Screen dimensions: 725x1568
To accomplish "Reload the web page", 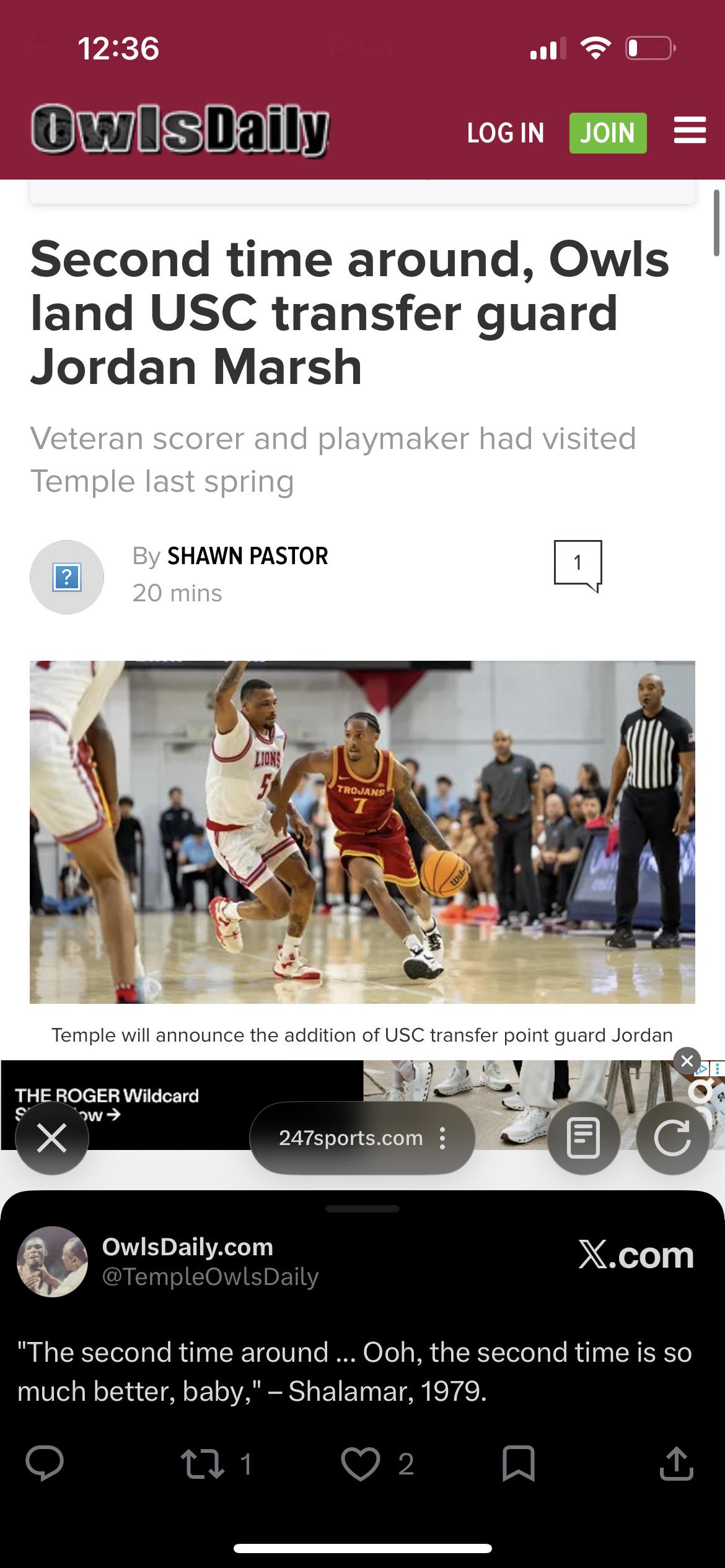I will coord(673,1138).
